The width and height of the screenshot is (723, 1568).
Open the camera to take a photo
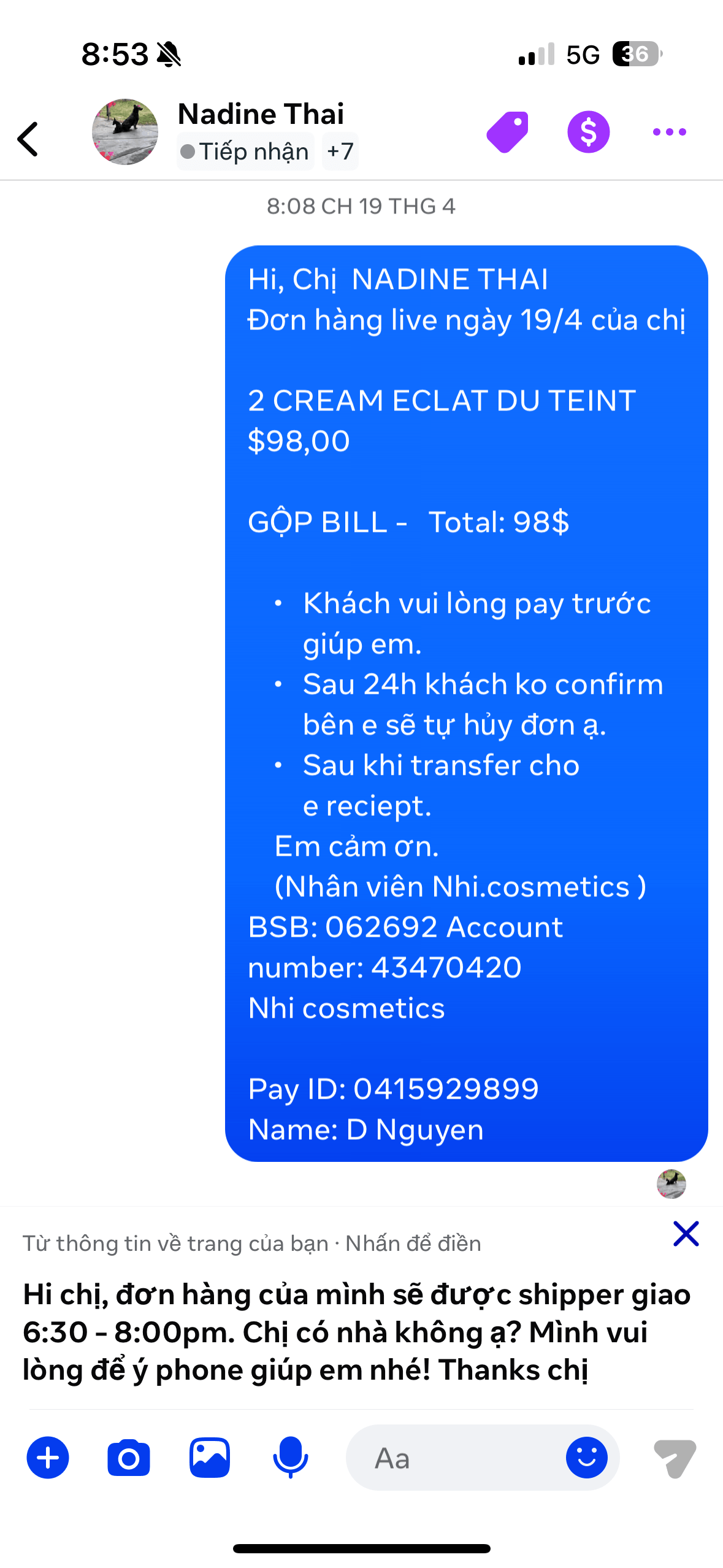pos(129,1458)
